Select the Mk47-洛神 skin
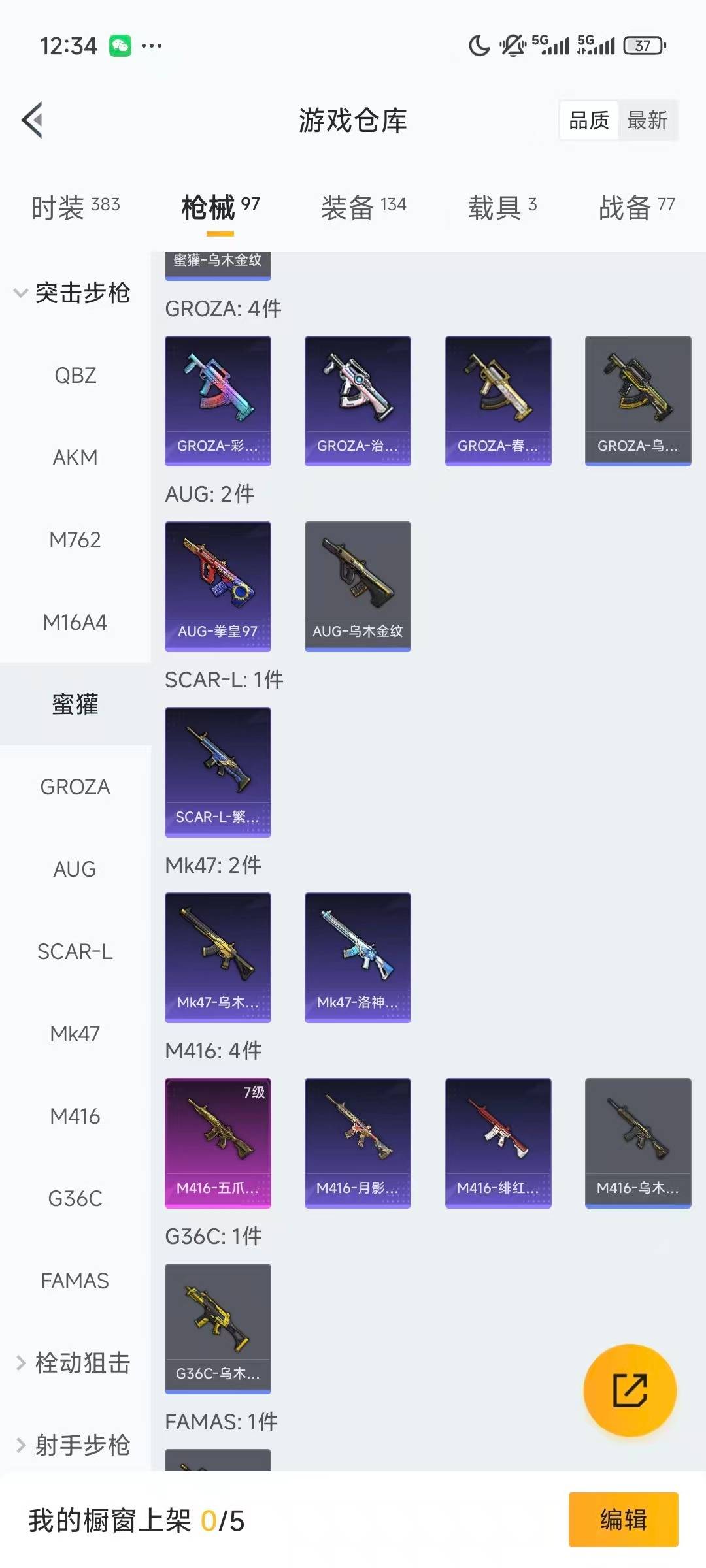Image resolution: width=706 pixels, height=1568 pixels. pyautogui.click(x=358, y=956)
